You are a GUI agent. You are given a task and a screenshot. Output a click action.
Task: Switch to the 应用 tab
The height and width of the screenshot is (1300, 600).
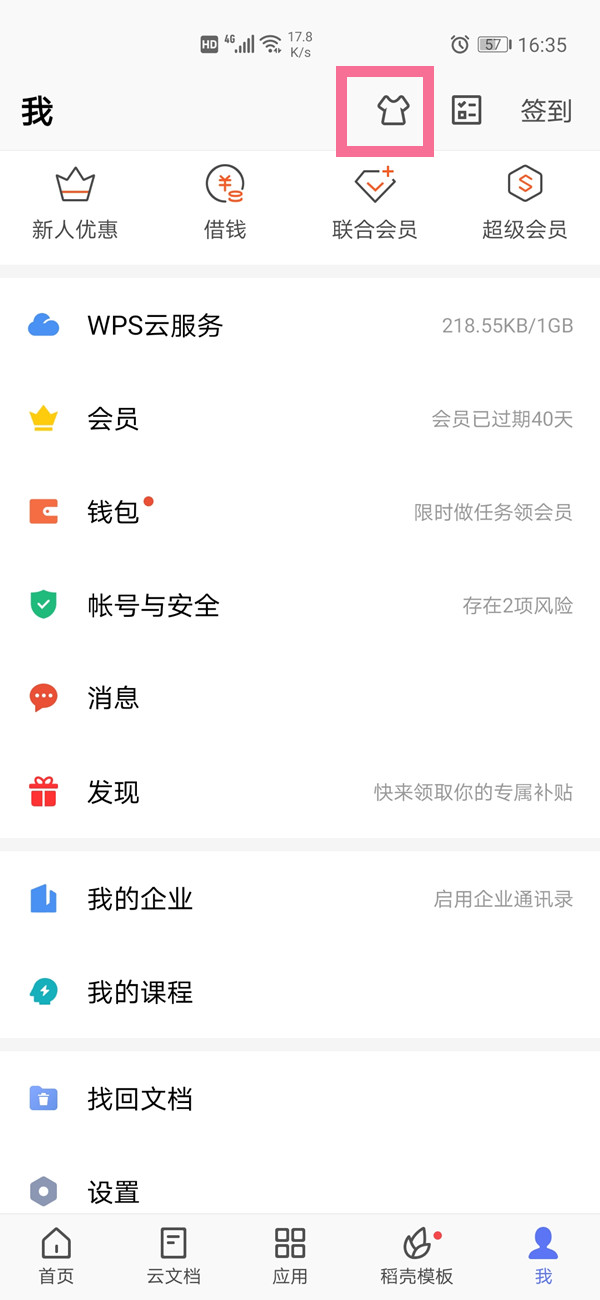pos(290,1256)
